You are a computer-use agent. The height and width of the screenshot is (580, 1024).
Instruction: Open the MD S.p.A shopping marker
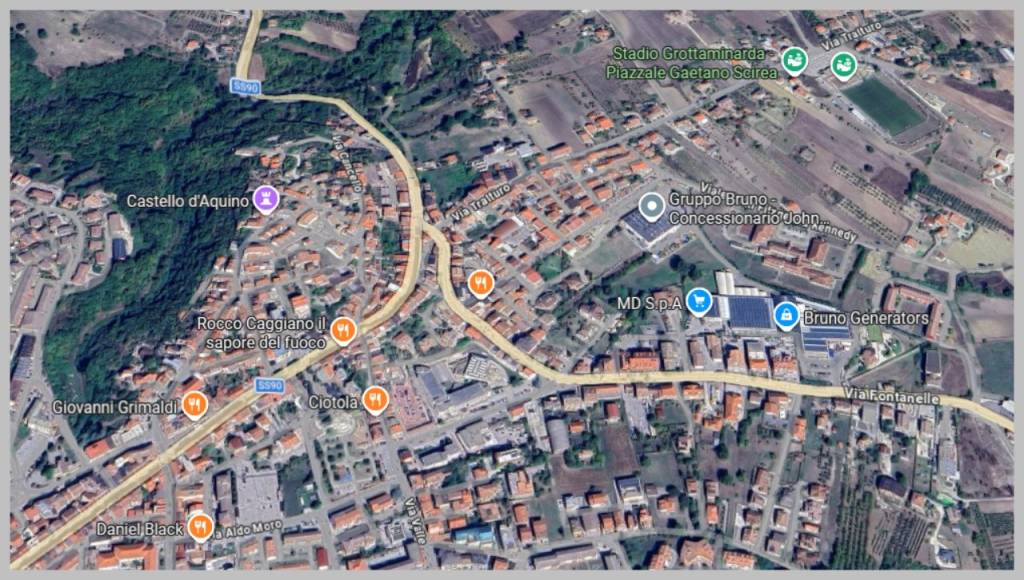(699, 301)
